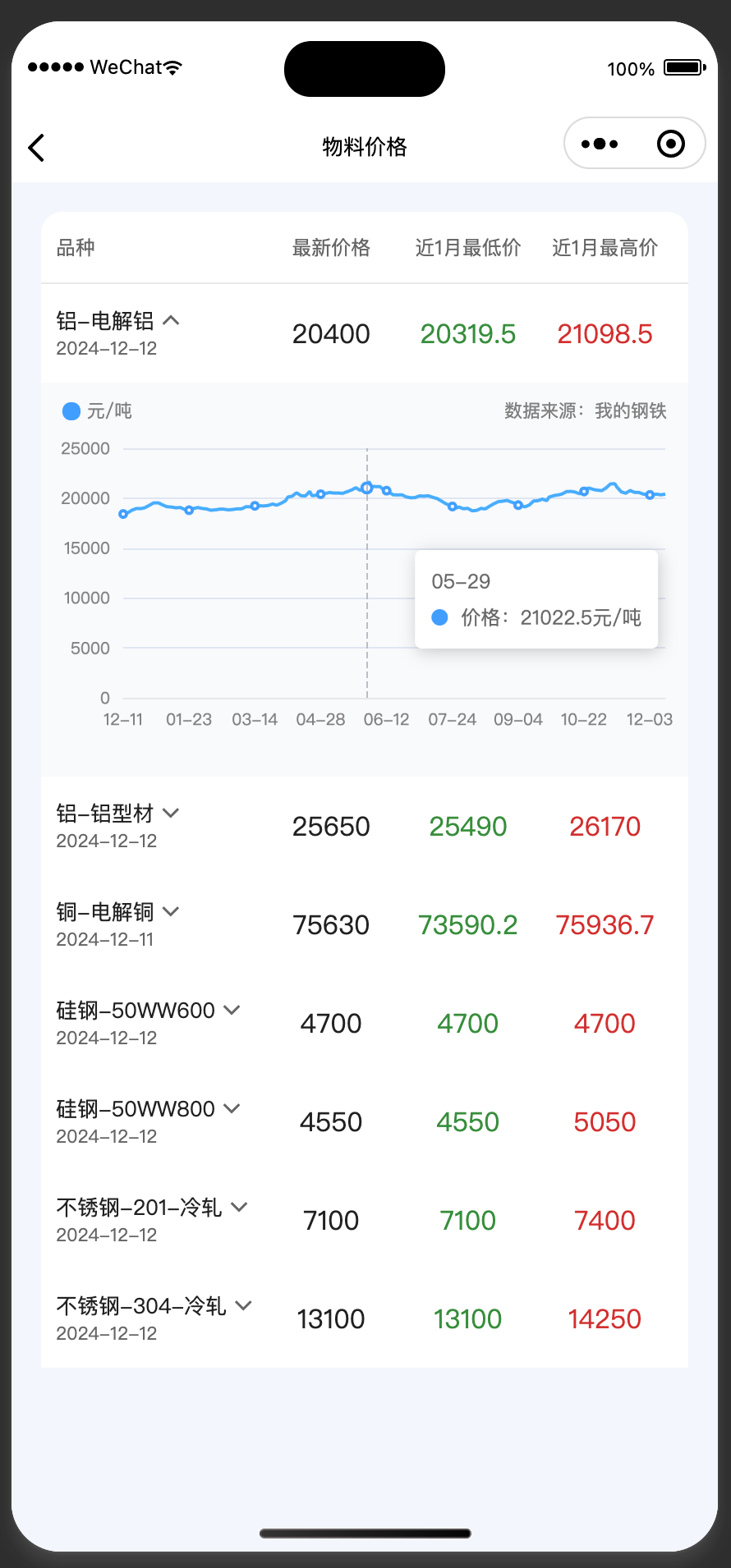Screen dimensions: 731x1568
Task: Go back from the 物料价格 page
Action: tap(37, 148)
